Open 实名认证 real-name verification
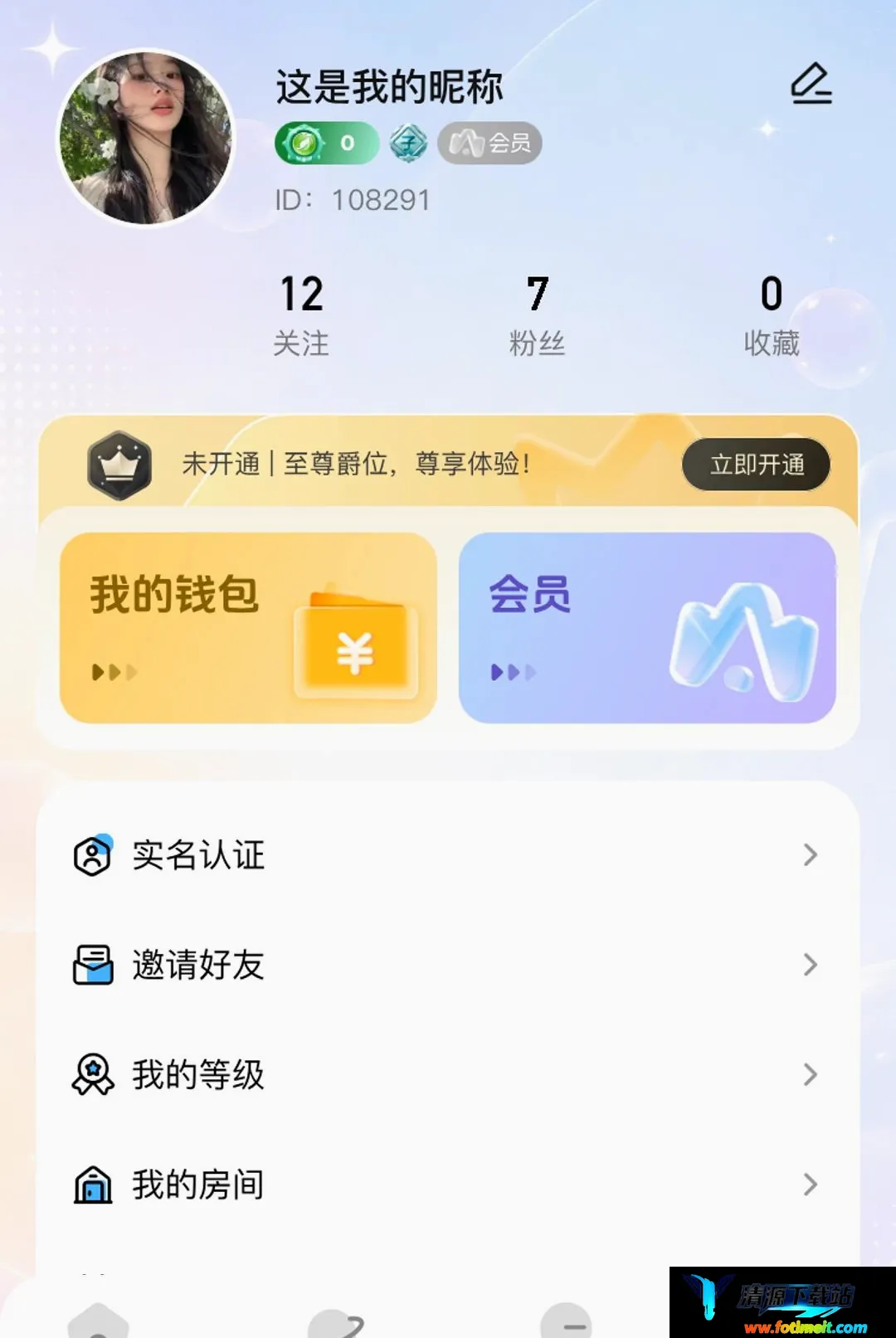896x1338 pixels. point(447,855)
